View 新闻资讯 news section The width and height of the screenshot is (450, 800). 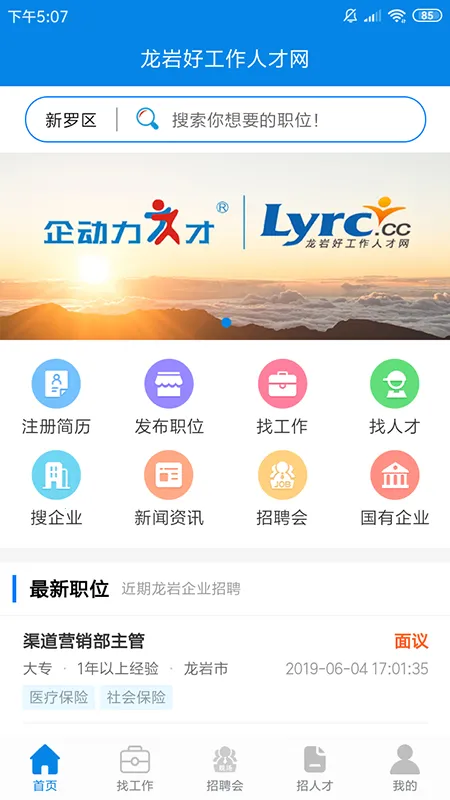[x=169, y=488]
